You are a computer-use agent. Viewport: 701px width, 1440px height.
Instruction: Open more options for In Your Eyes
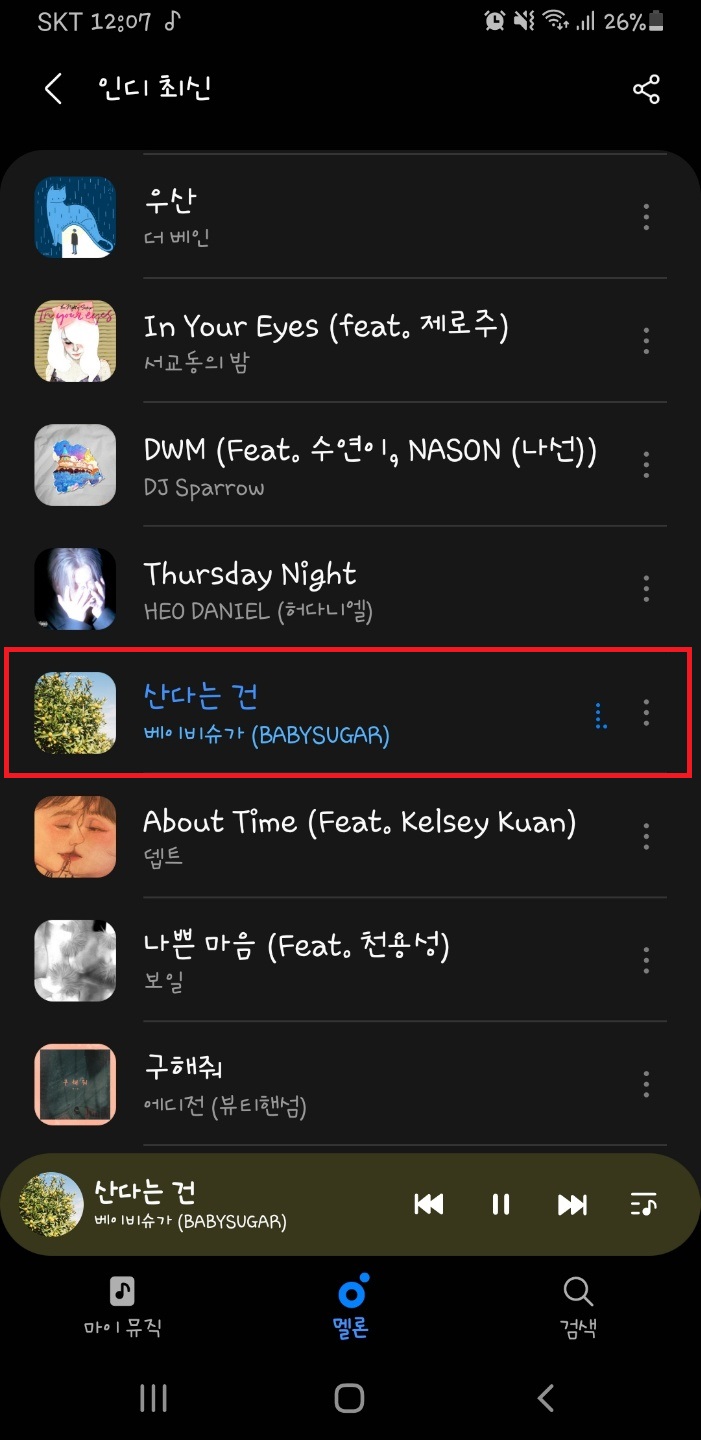click(646, 340)
